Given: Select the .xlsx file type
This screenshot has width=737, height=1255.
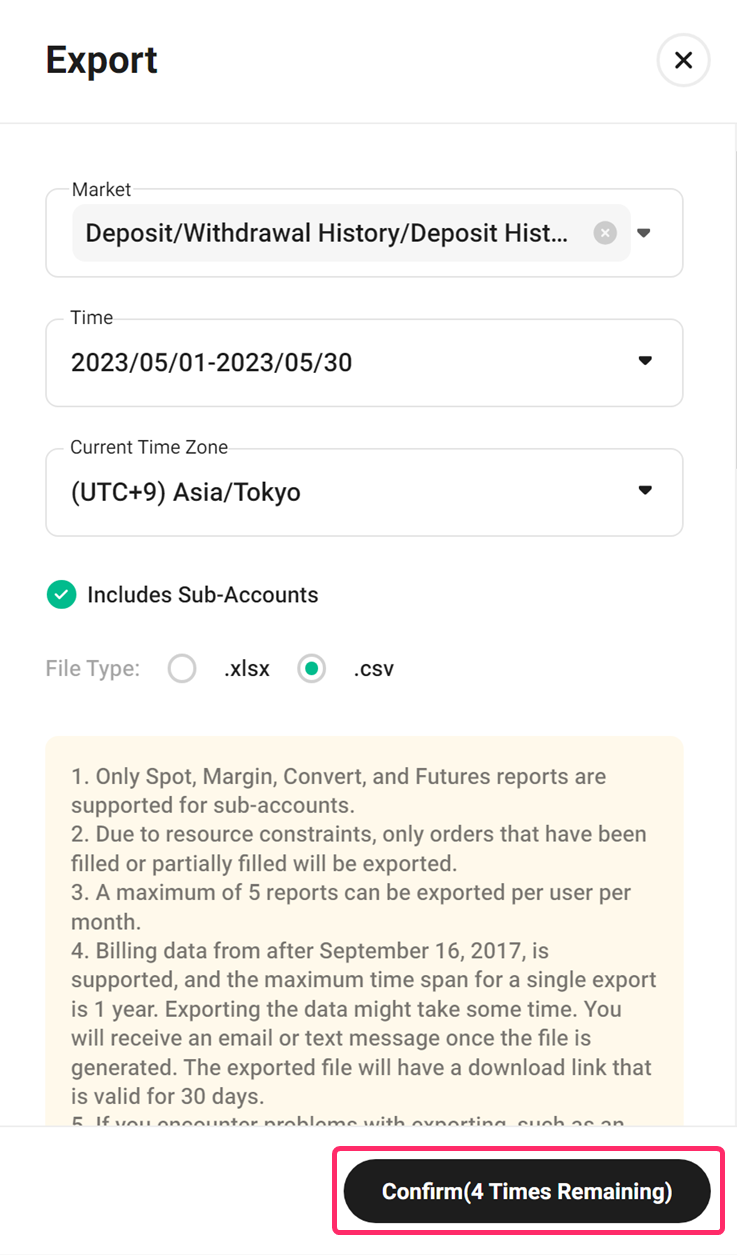Looking at the screenshot, I should coord(182,669).
